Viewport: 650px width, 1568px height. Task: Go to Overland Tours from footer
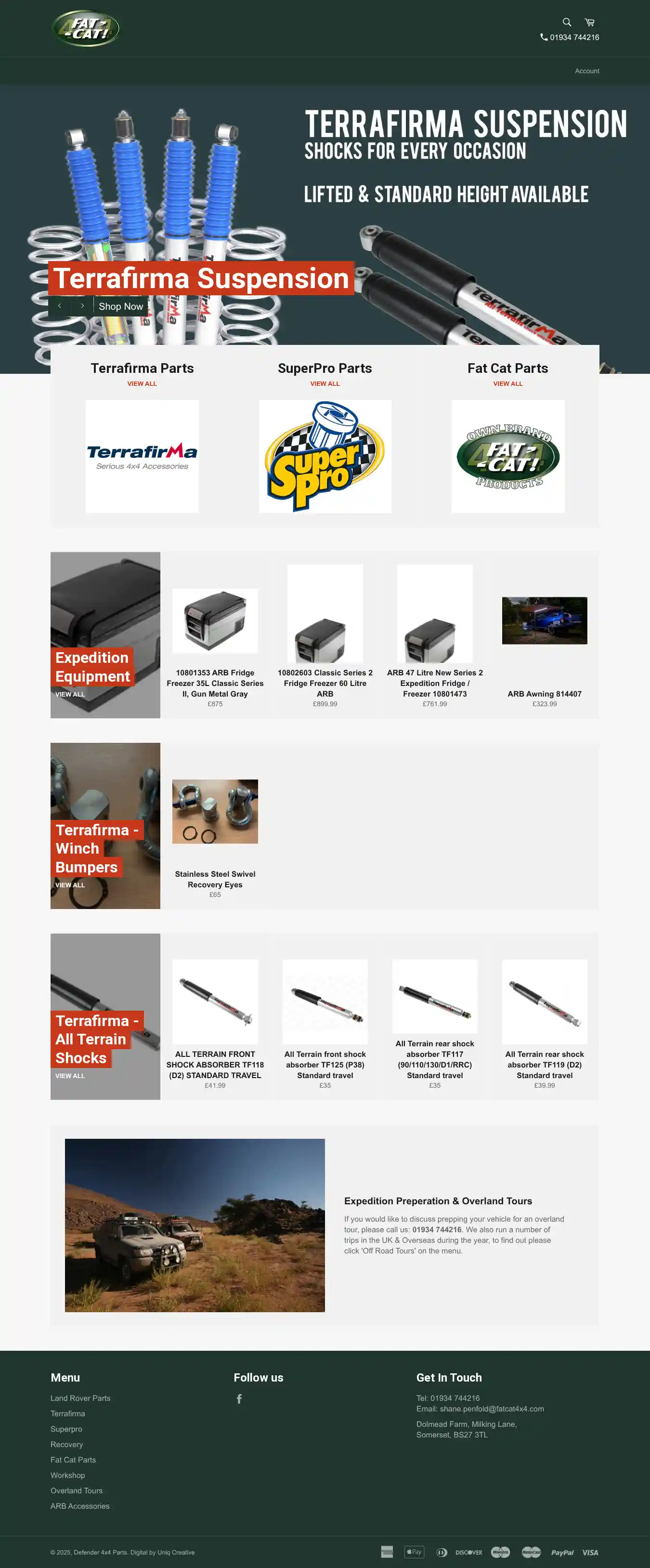77,1491
